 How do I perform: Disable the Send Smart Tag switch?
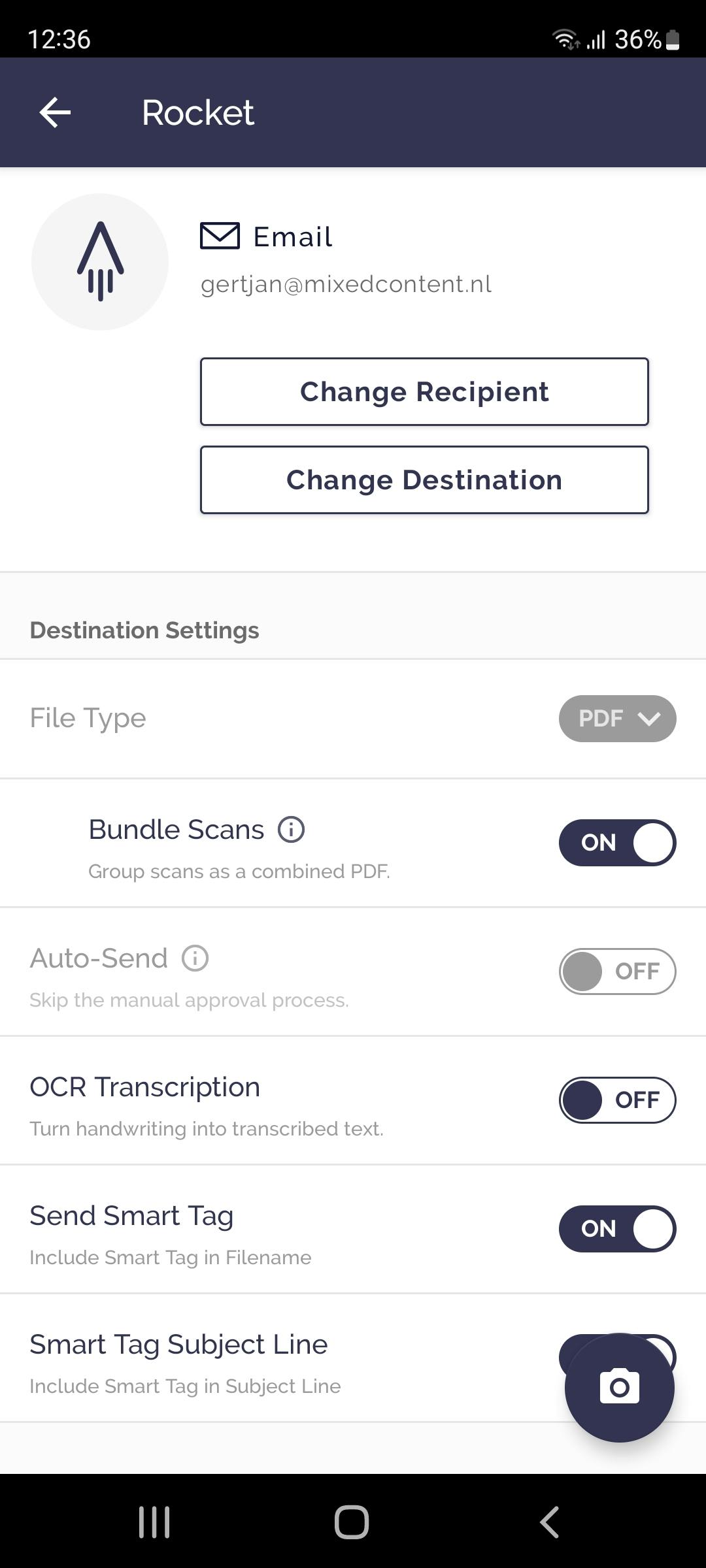click(617, 1229)
